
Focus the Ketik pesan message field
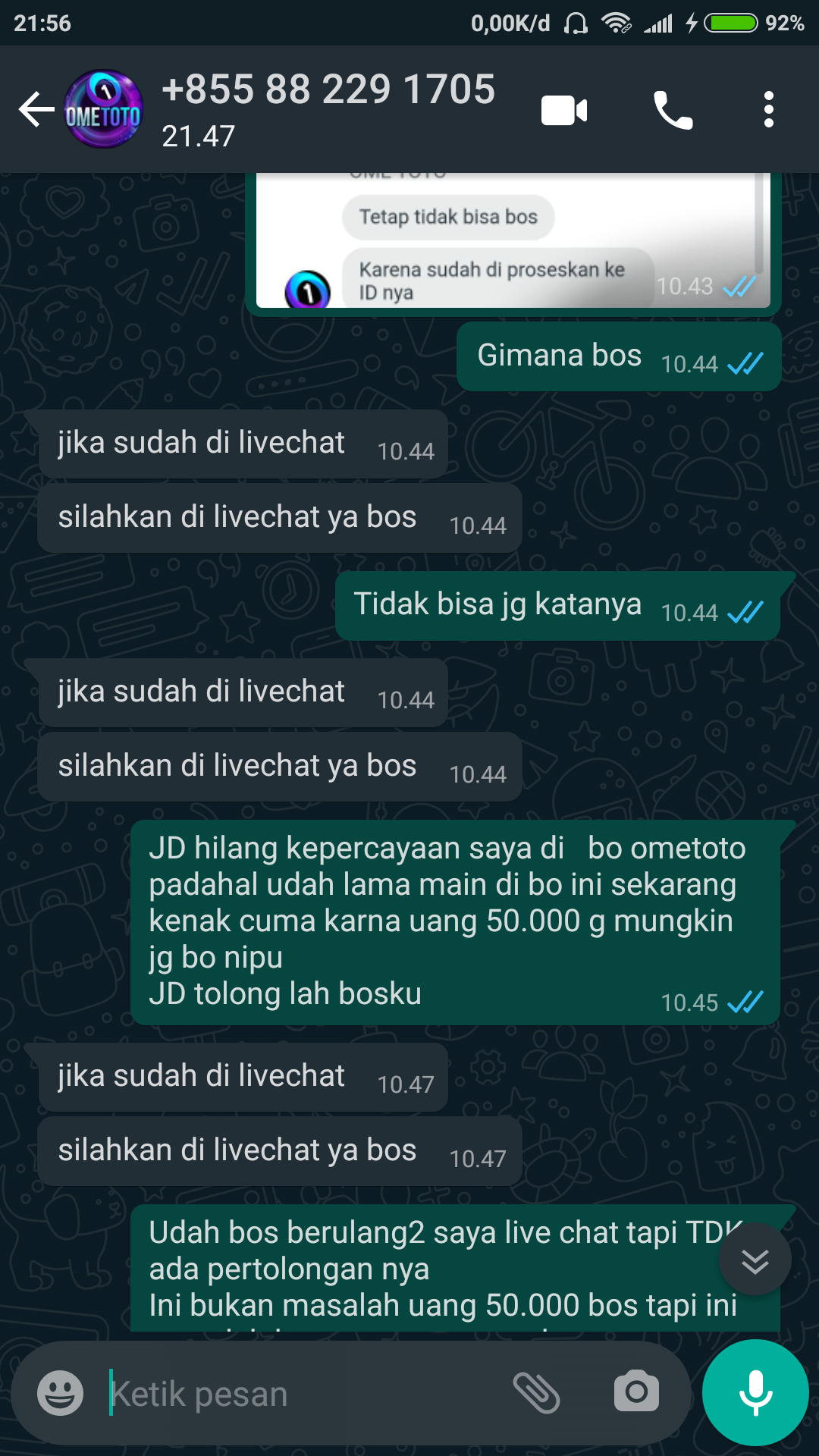[x=303, y=1394]
